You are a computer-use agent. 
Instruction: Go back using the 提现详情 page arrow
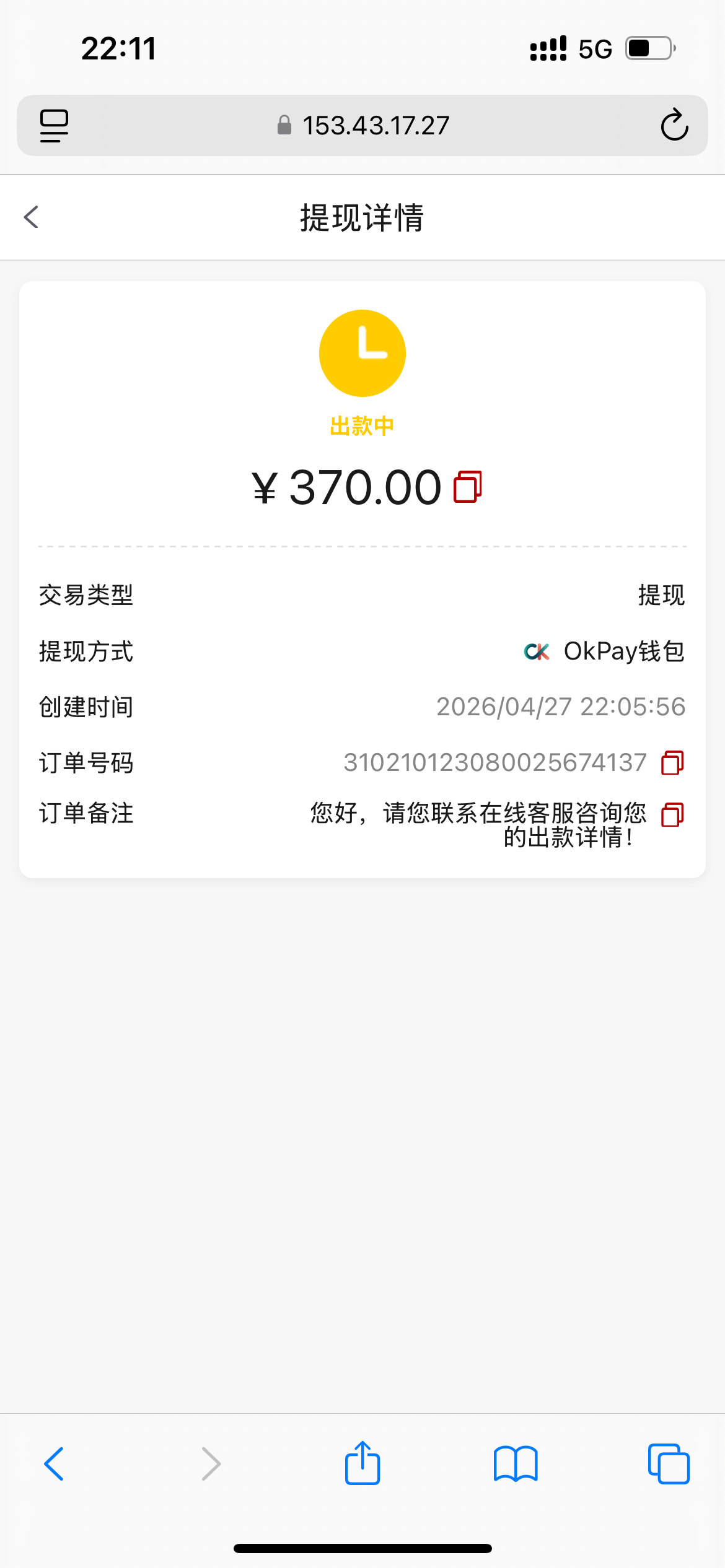pos(31,217)
